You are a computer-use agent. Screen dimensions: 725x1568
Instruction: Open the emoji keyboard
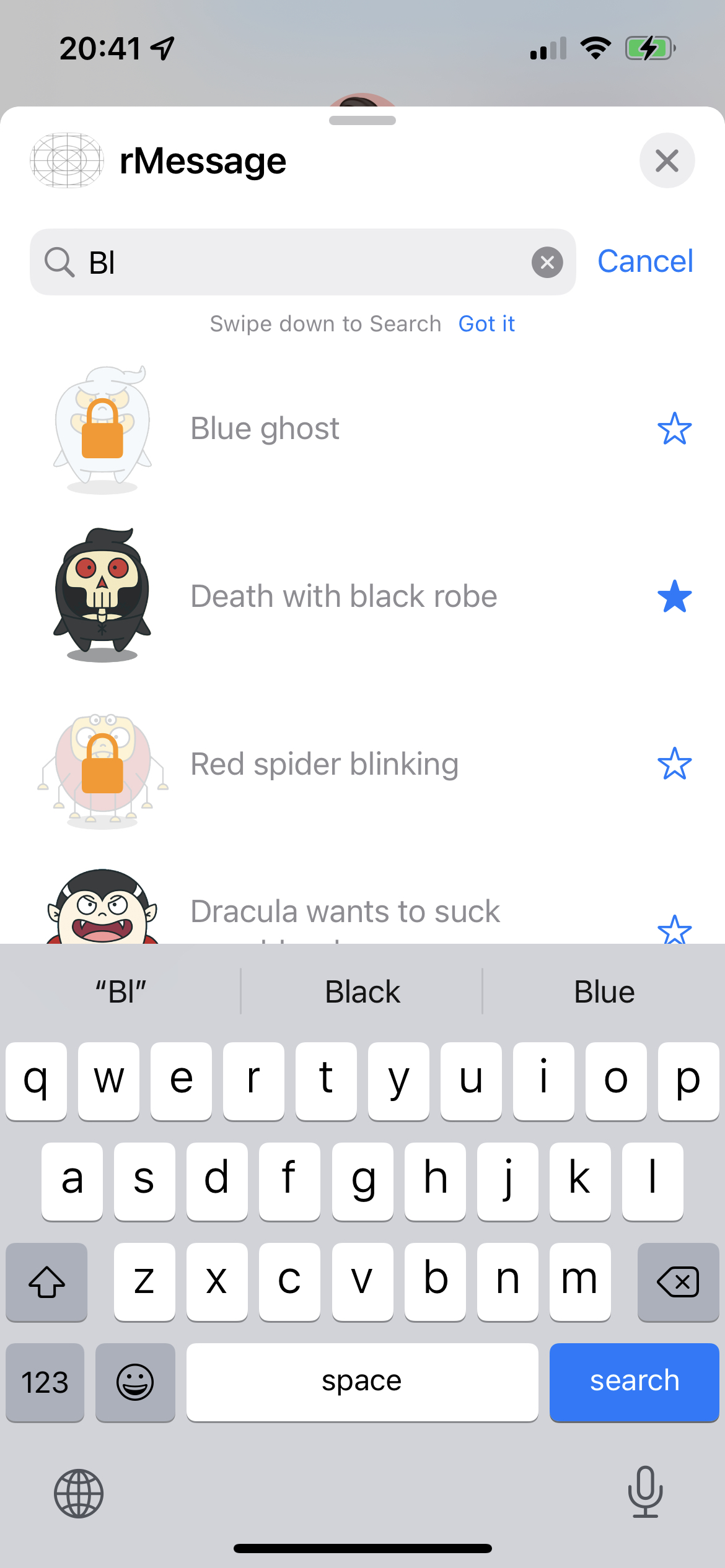[135, 1382]
